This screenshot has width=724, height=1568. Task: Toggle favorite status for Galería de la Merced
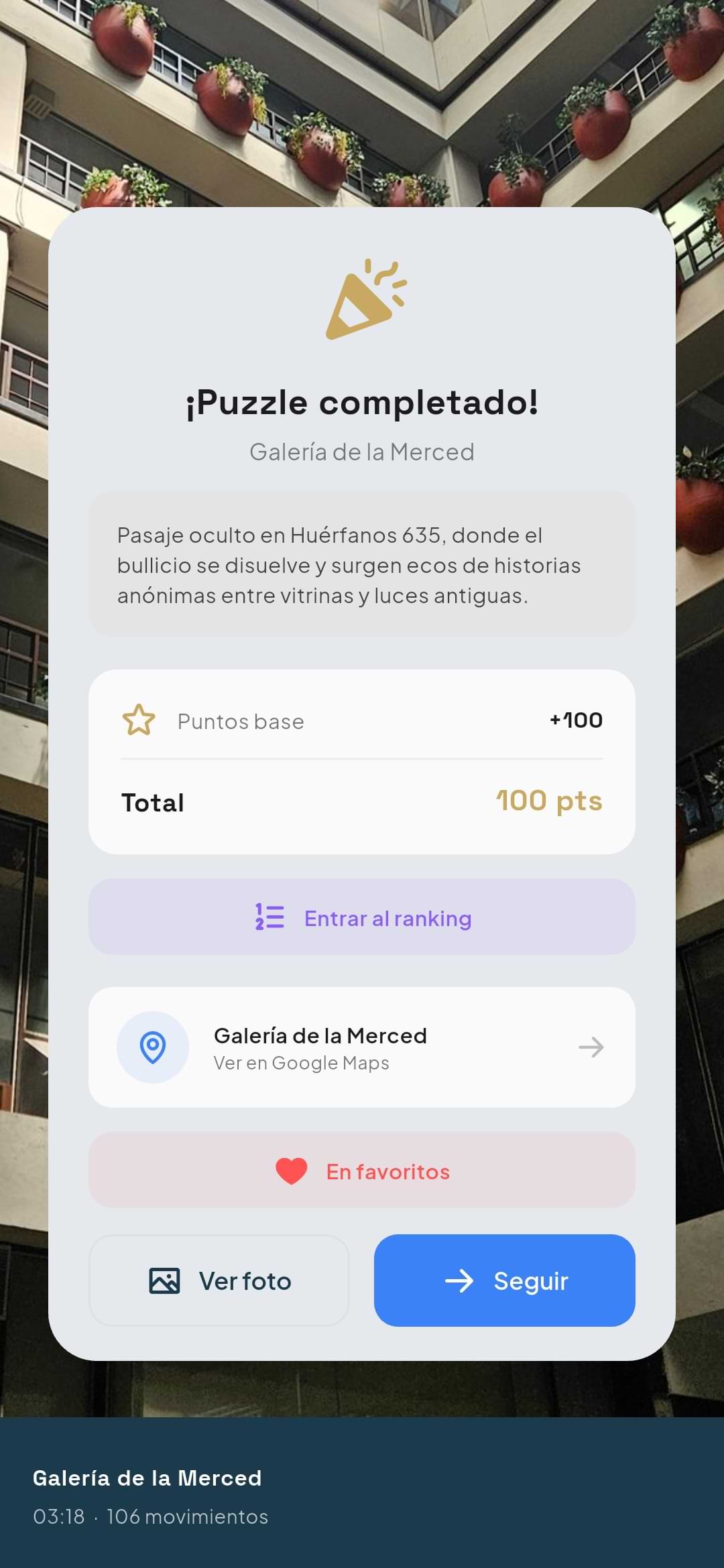click(362, 1171)
